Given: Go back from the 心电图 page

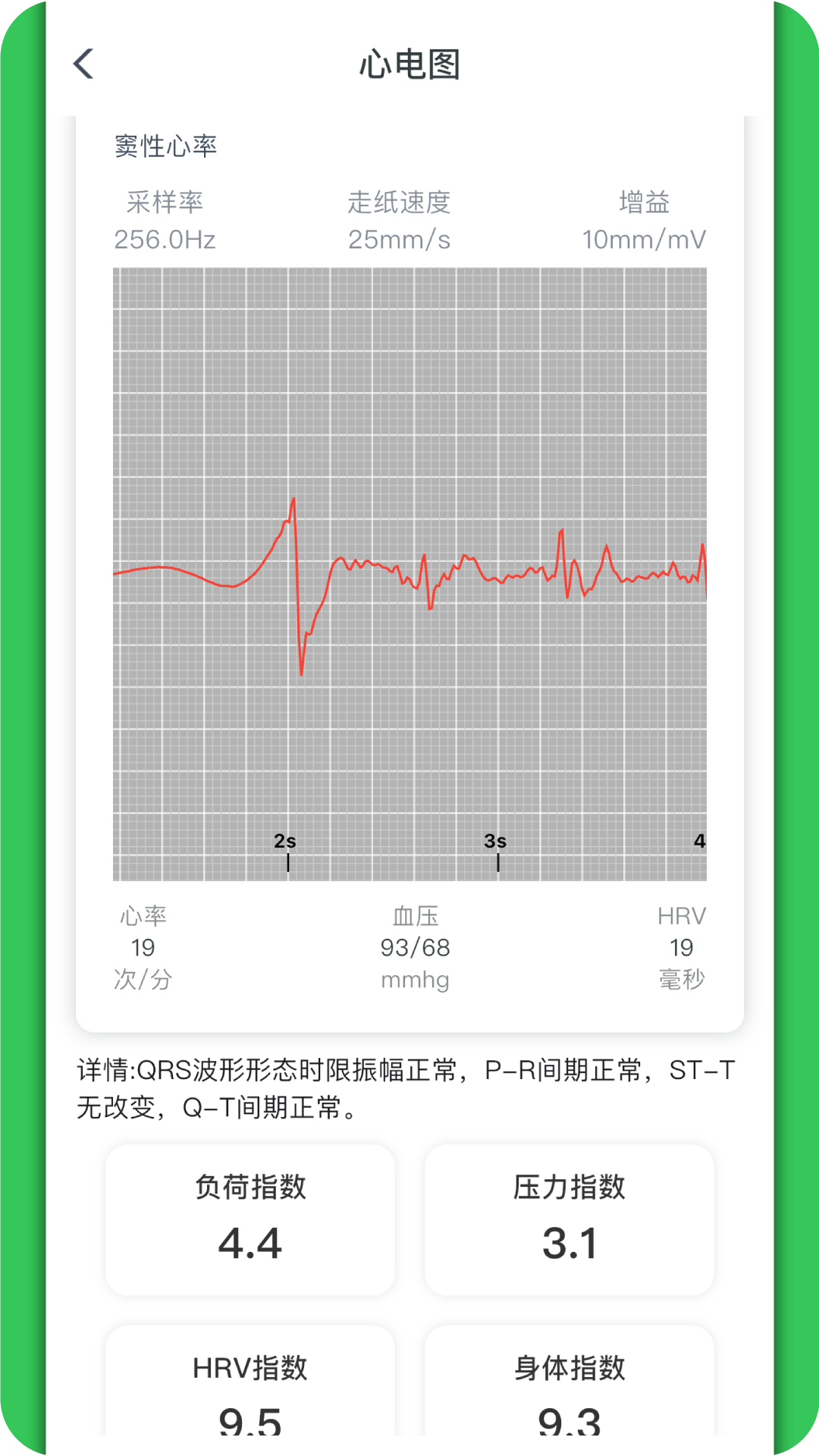Looking at the screenshot, I should [83, 64].
